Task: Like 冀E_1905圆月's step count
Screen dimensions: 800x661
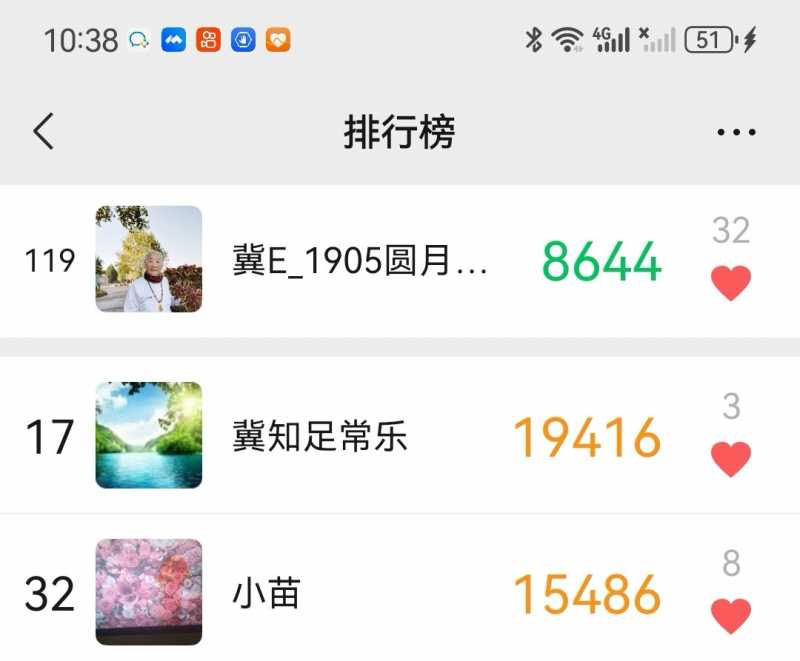Action: [731, 283]
